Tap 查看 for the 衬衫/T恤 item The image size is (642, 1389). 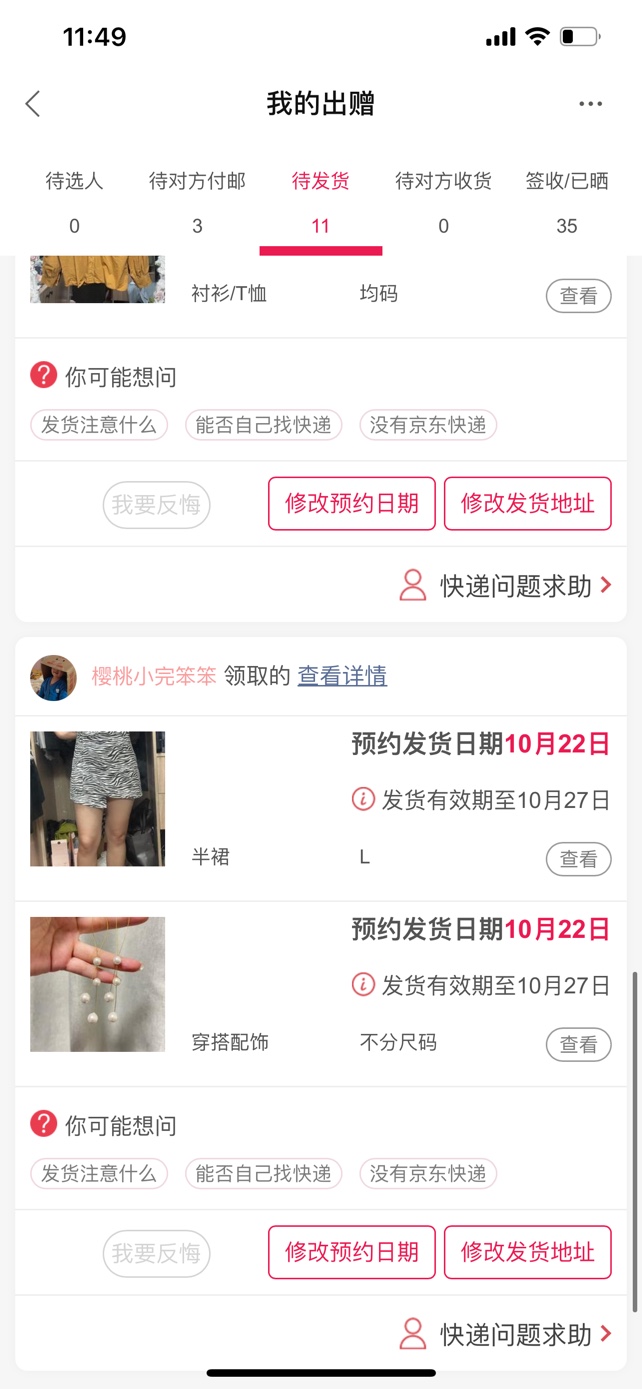point(578,296)
